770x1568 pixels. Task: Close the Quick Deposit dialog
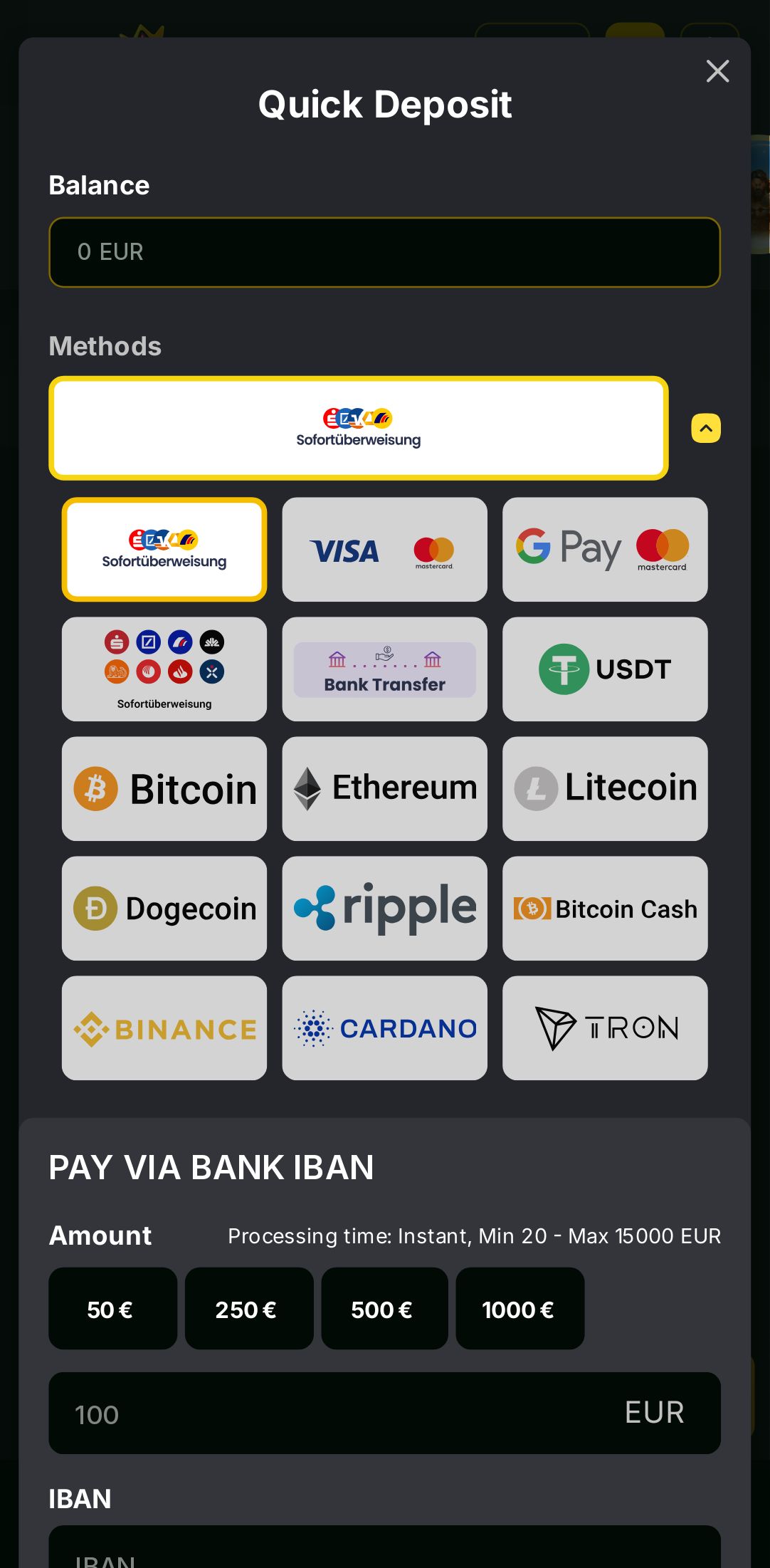(717, 71)
